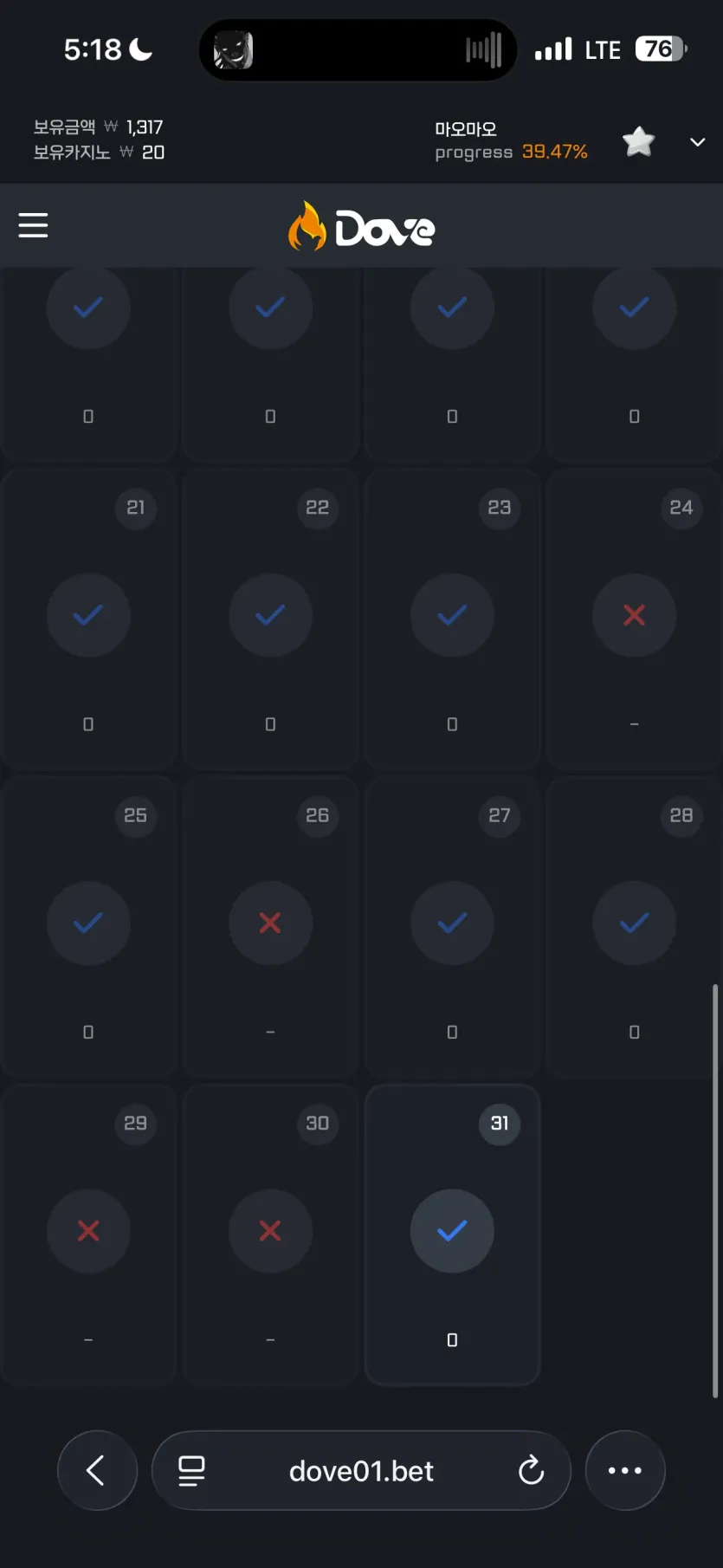Edit the dove01.bet address bar
Viewport: 723px width, 1568px height.
click(x=361, y=1470)
